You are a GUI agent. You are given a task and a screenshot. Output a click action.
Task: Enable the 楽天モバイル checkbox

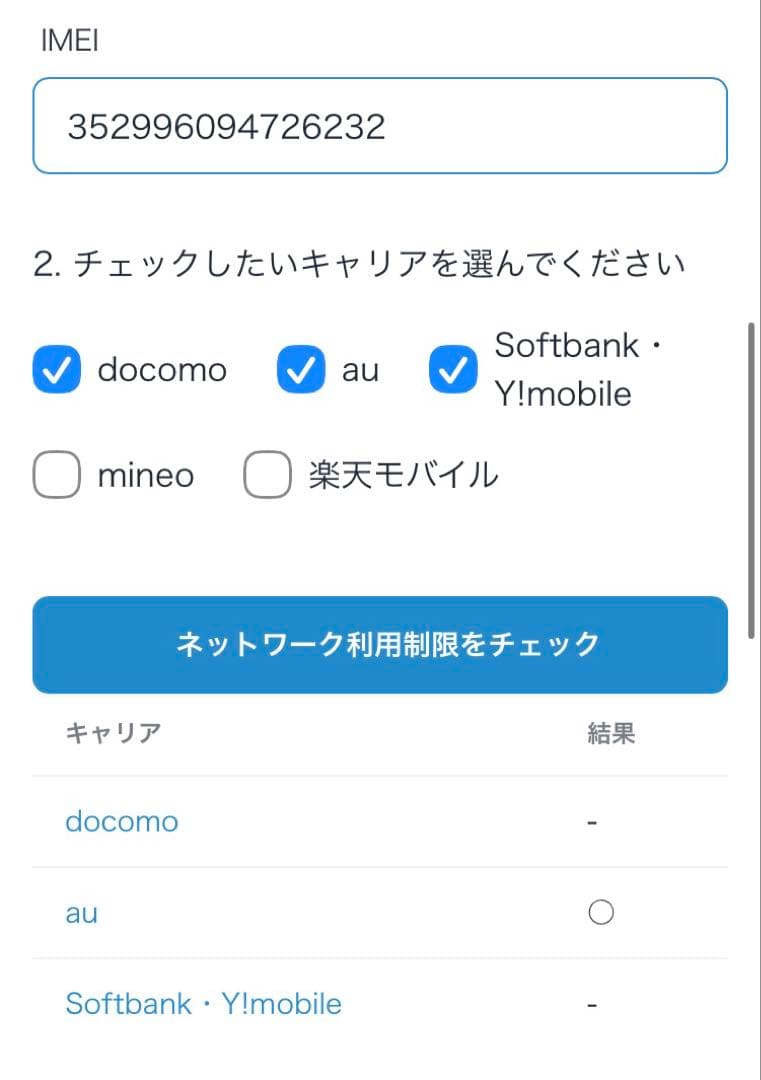point(266,474)
